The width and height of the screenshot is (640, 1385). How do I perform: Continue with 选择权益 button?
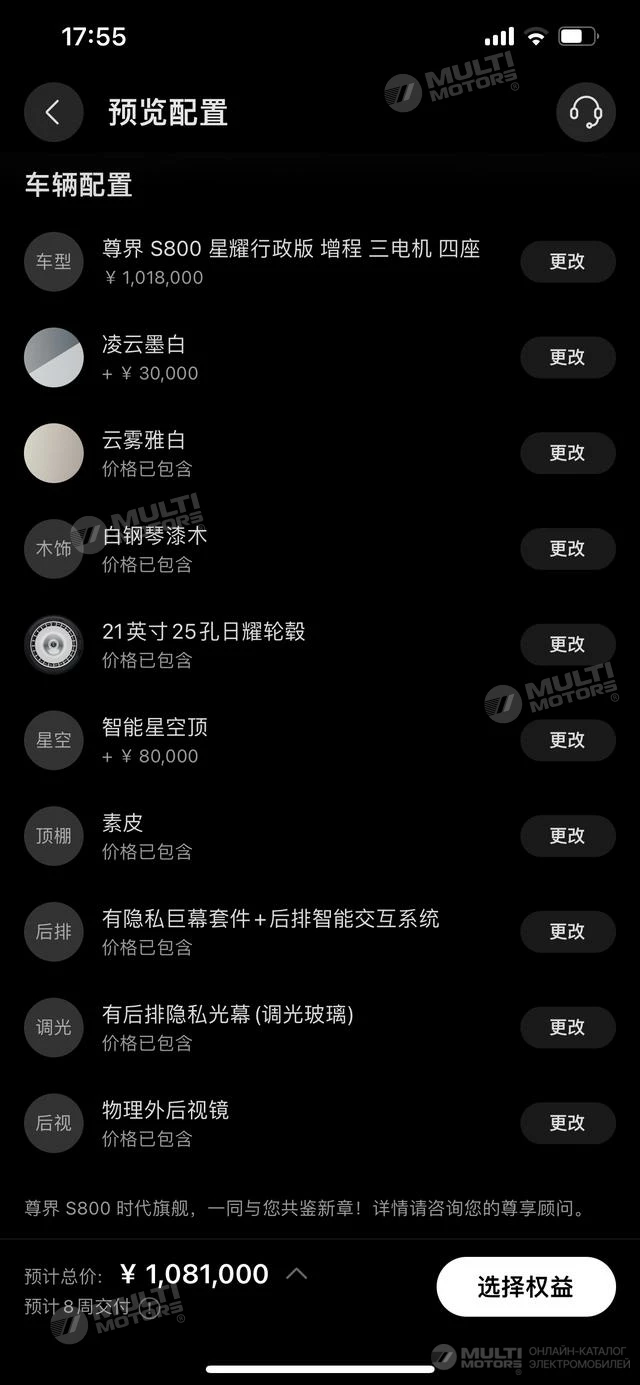525,1287
